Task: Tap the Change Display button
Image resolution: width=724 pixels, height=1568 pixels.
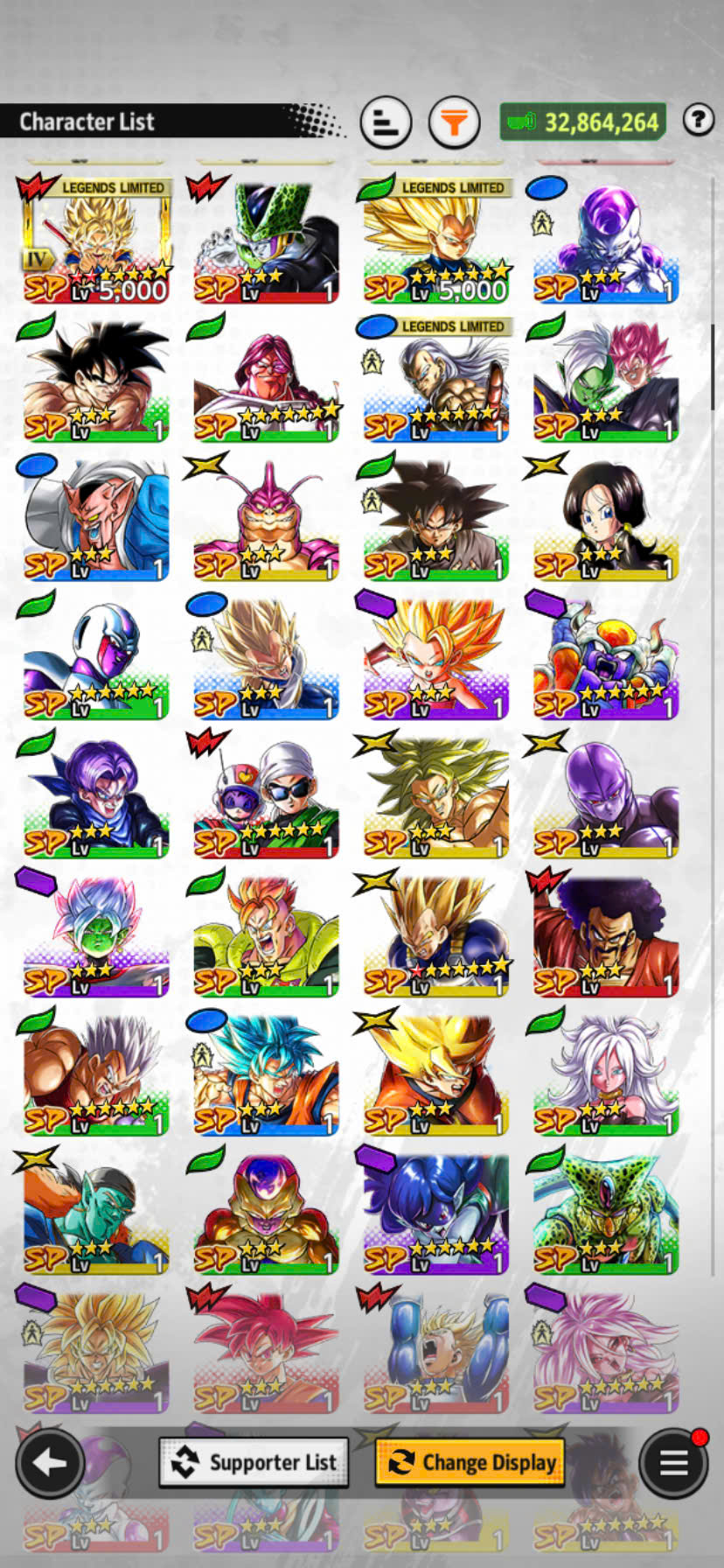Action: [470, 1462]
